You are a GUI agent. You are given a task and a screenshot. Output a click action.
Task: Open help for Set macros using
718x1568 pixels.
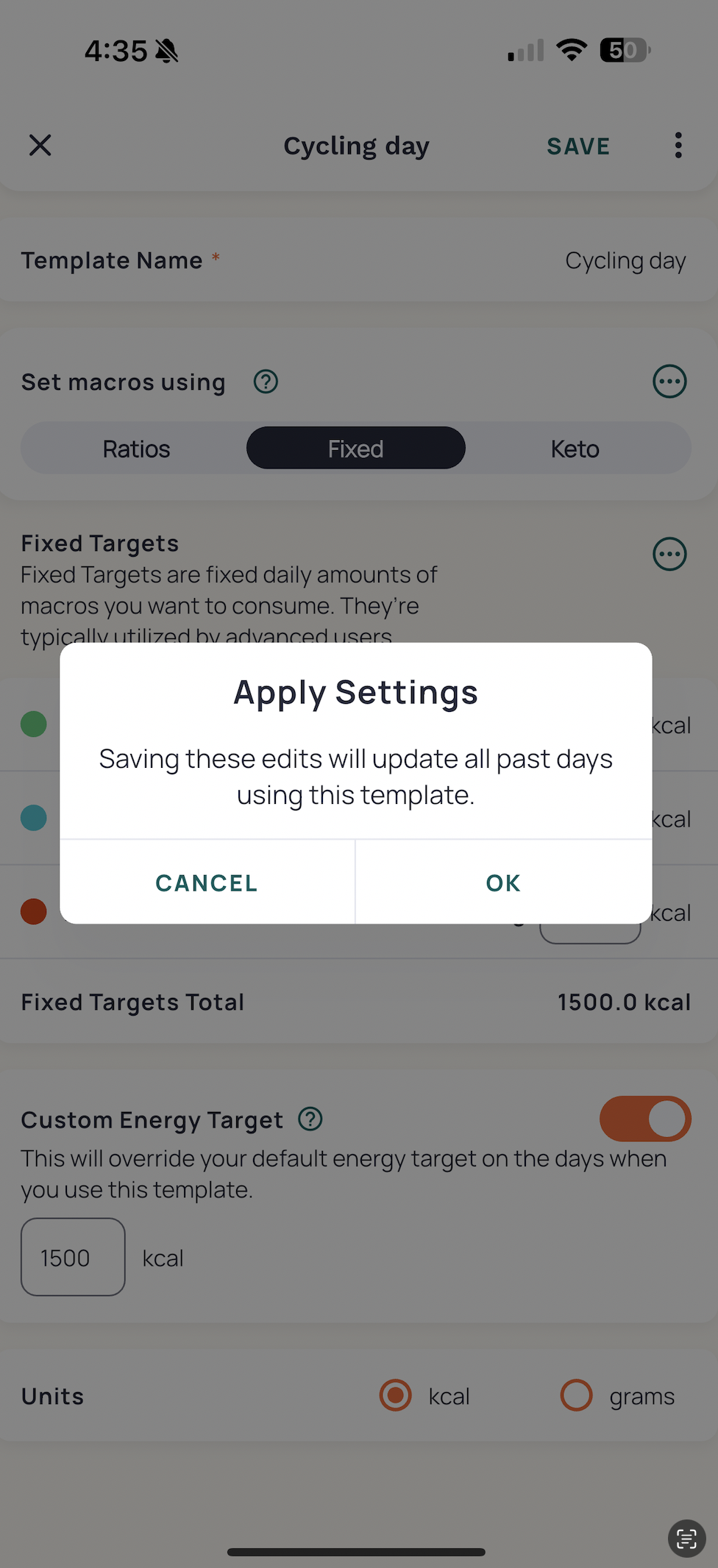coord(266,382)
